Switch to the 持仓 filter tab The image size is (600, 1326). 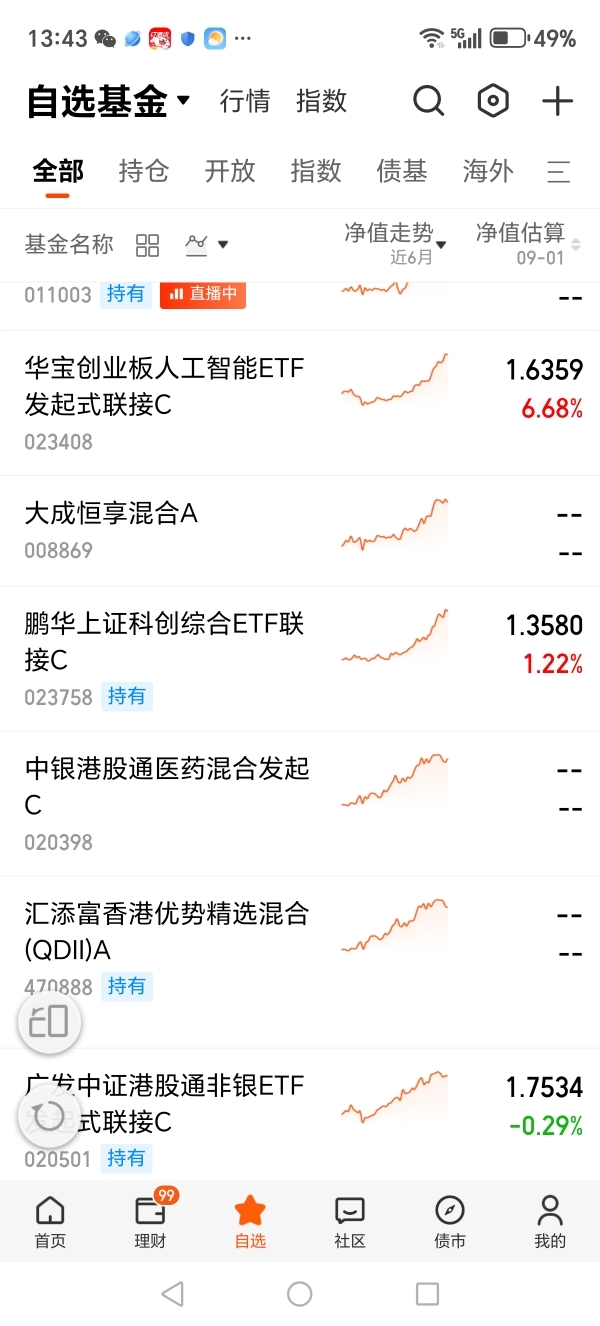144,171
